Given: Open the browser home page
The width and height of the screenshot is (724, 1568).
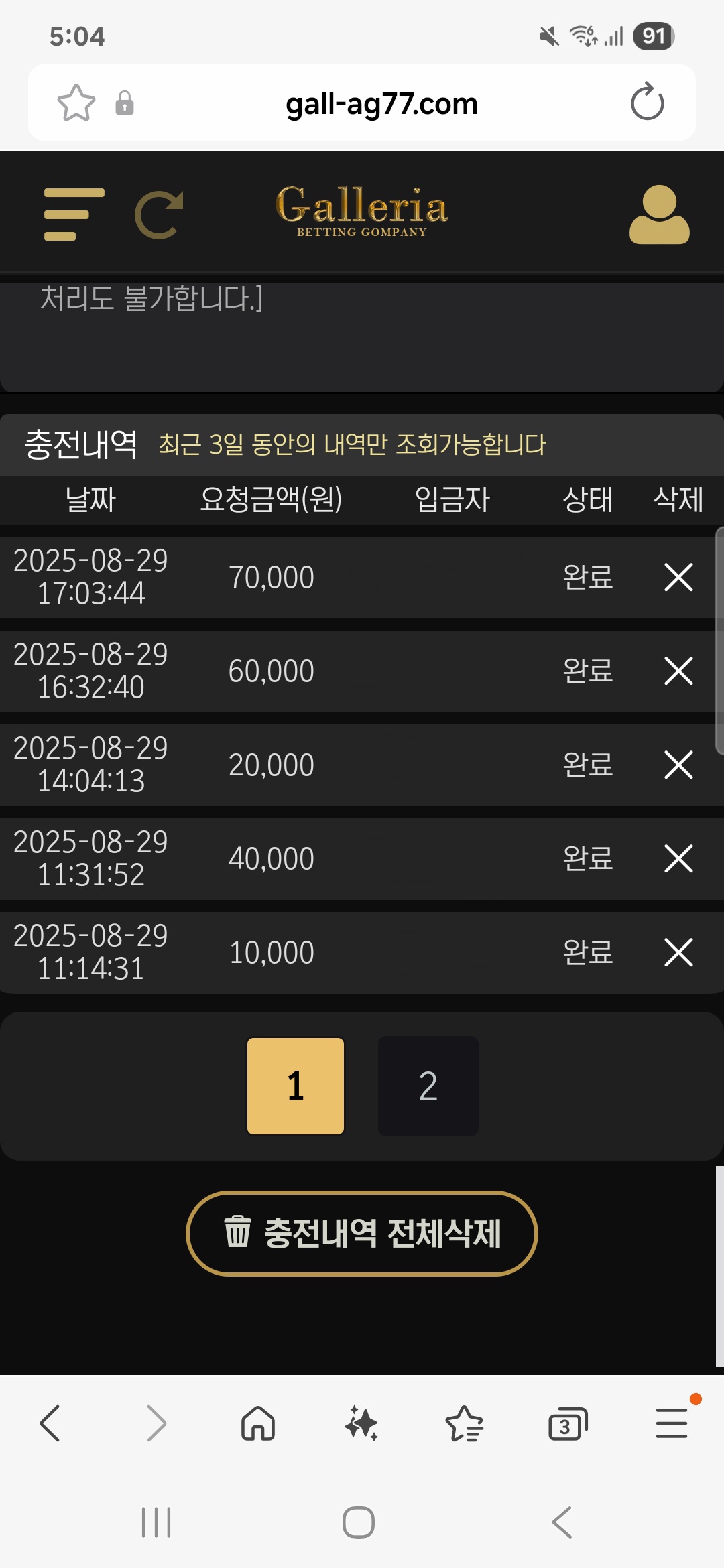Looking at the screenshot, I should point(258,1423).
